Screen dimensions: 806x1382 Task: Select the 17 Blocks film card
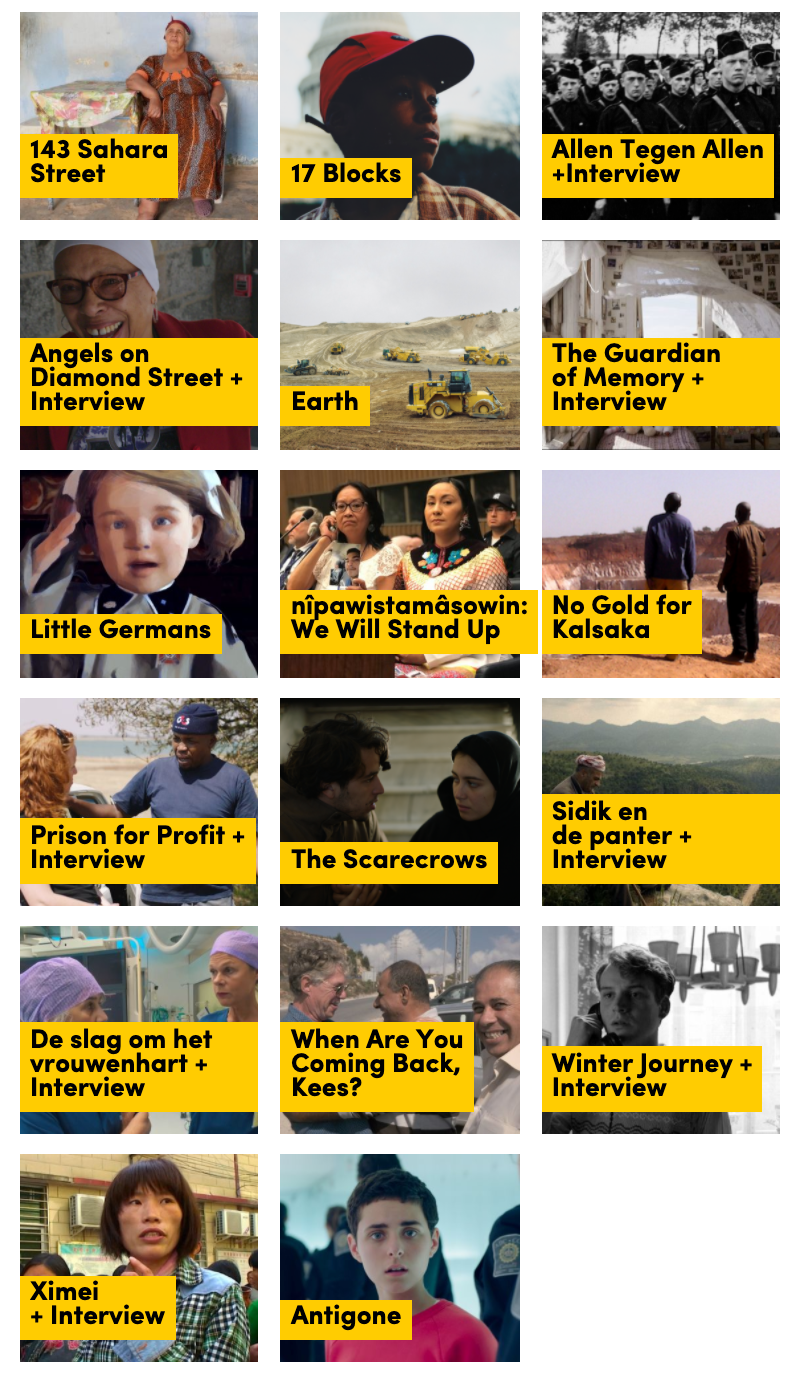point(399,116)
